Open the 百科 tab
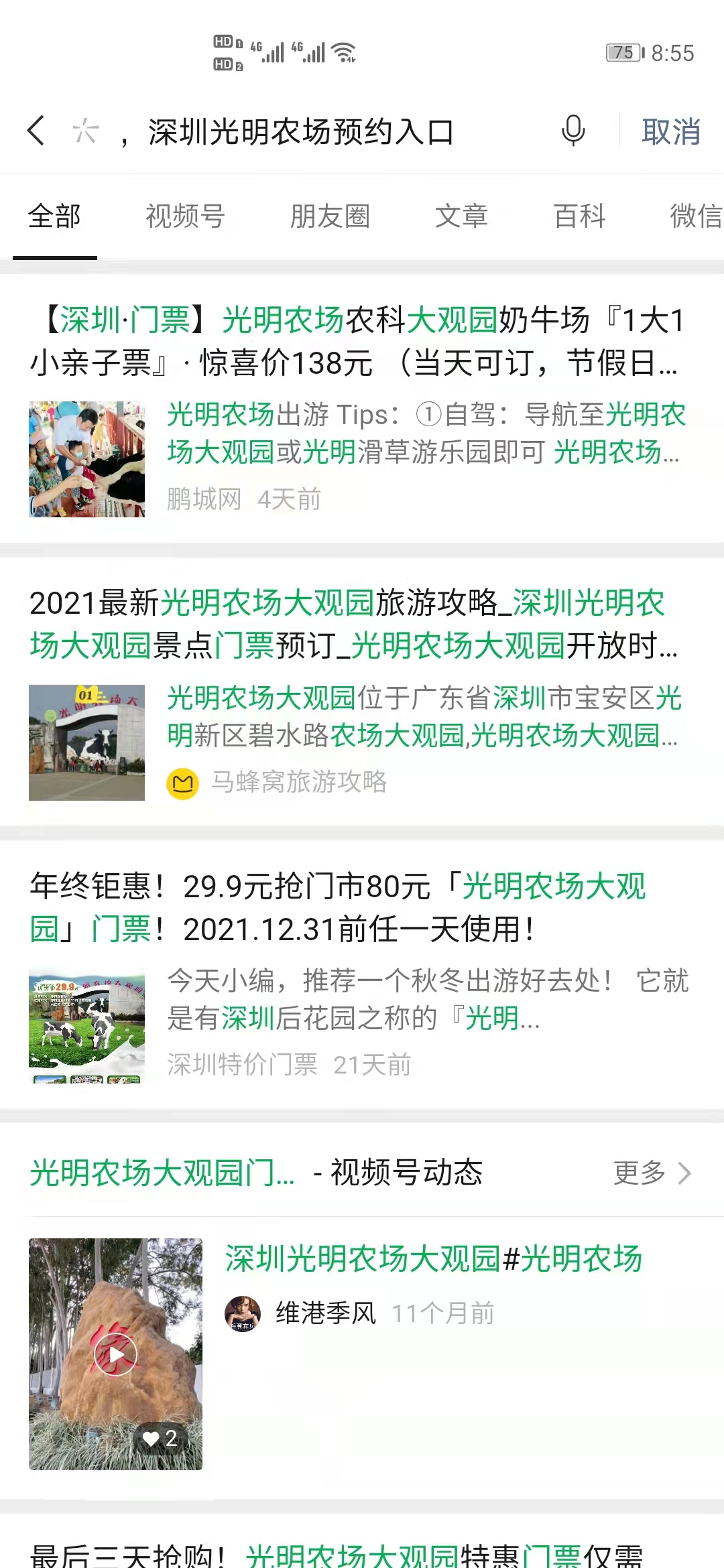 (580, 216)
